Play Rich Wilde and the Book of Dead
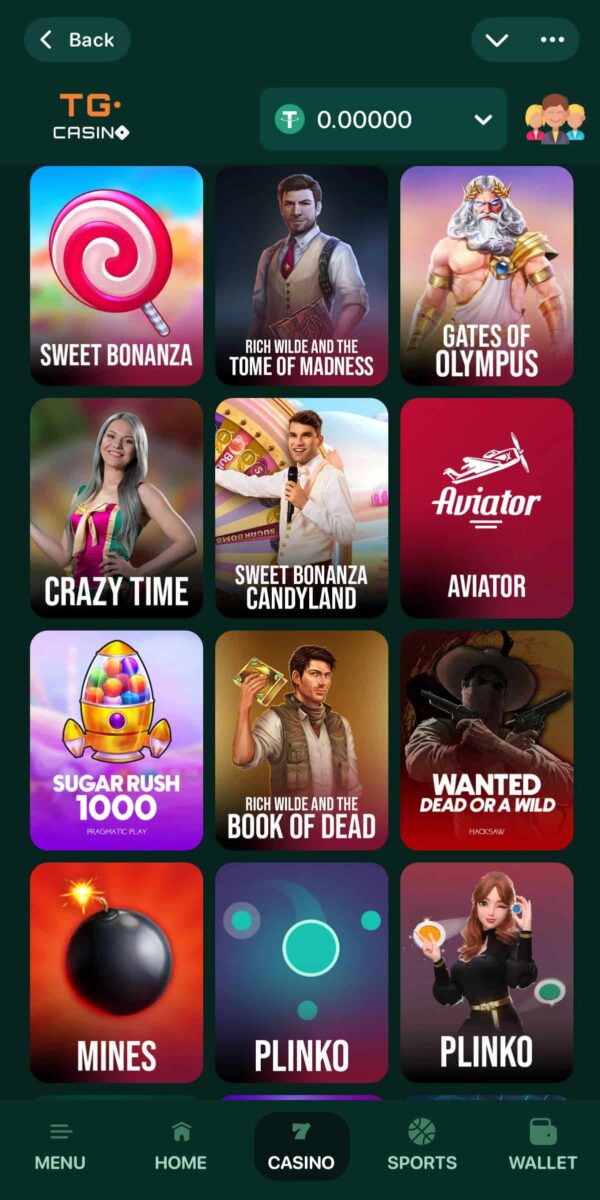600x1200 pixels. pos(301,739)
